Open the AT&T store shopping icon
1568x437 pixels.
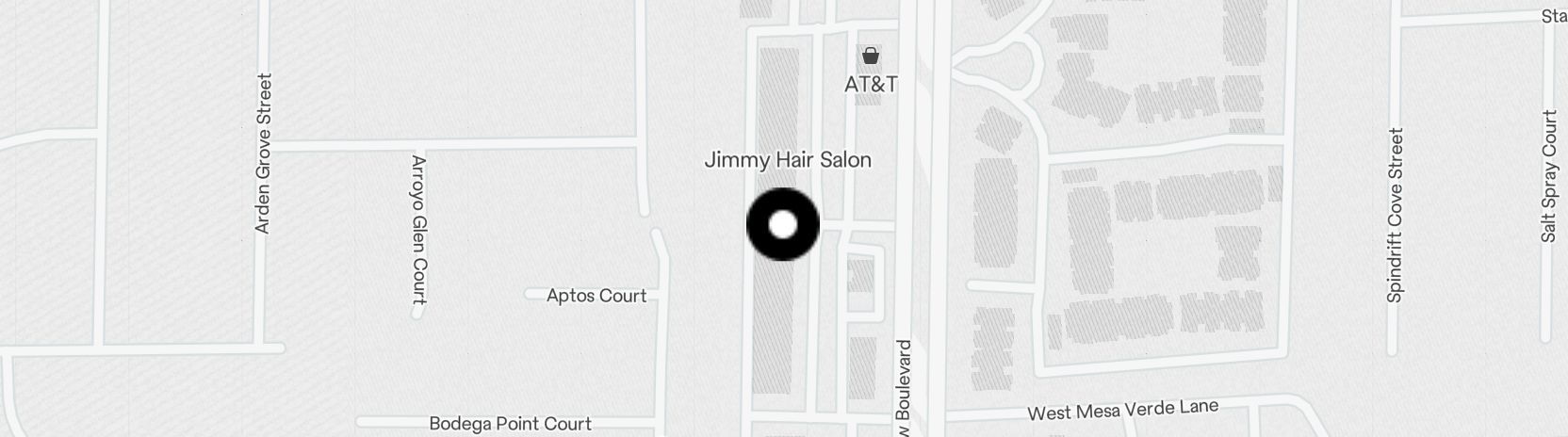[x=871, y=56]
